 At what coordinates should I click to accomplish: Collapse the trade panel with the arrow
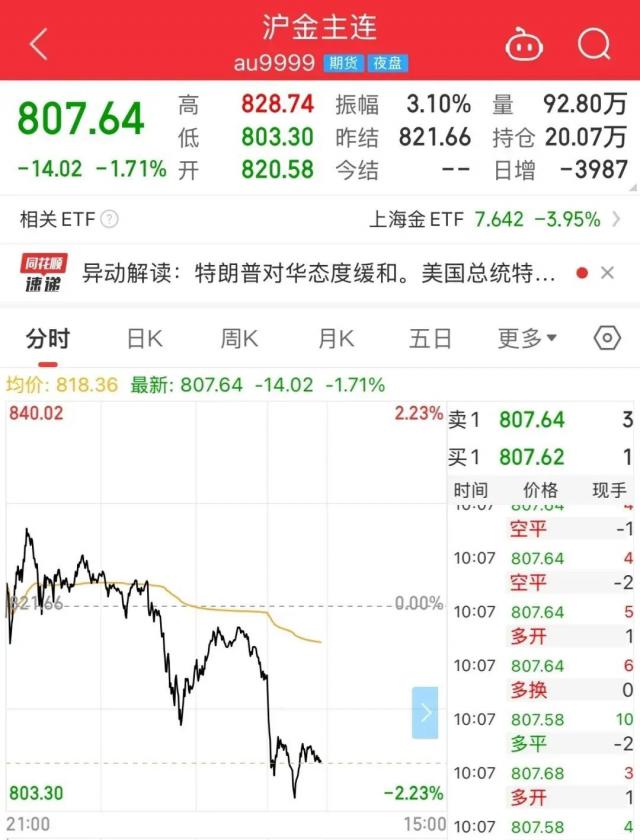[x=425, y=713]
